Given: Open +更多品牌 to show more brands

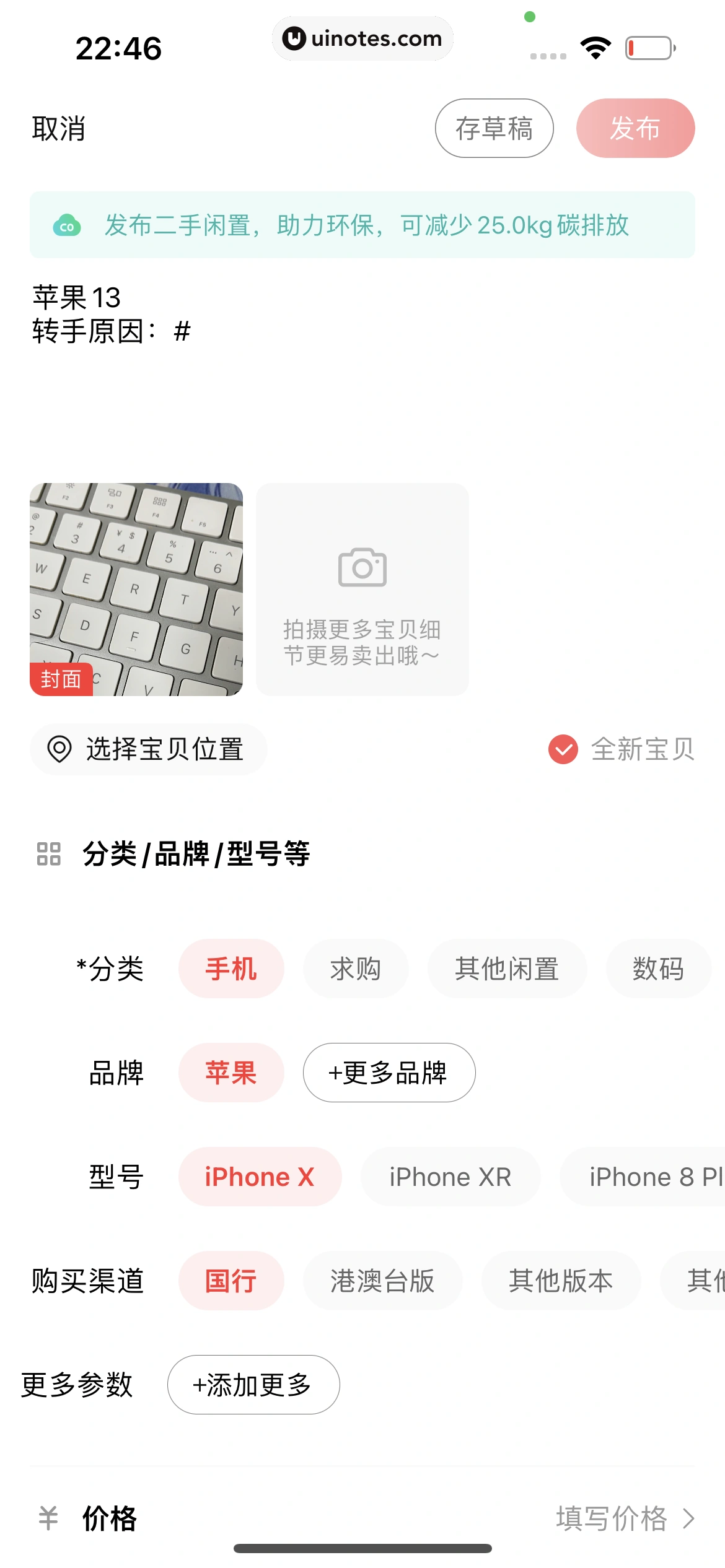Looking at the screenshot, I should tap(389, 1073).
